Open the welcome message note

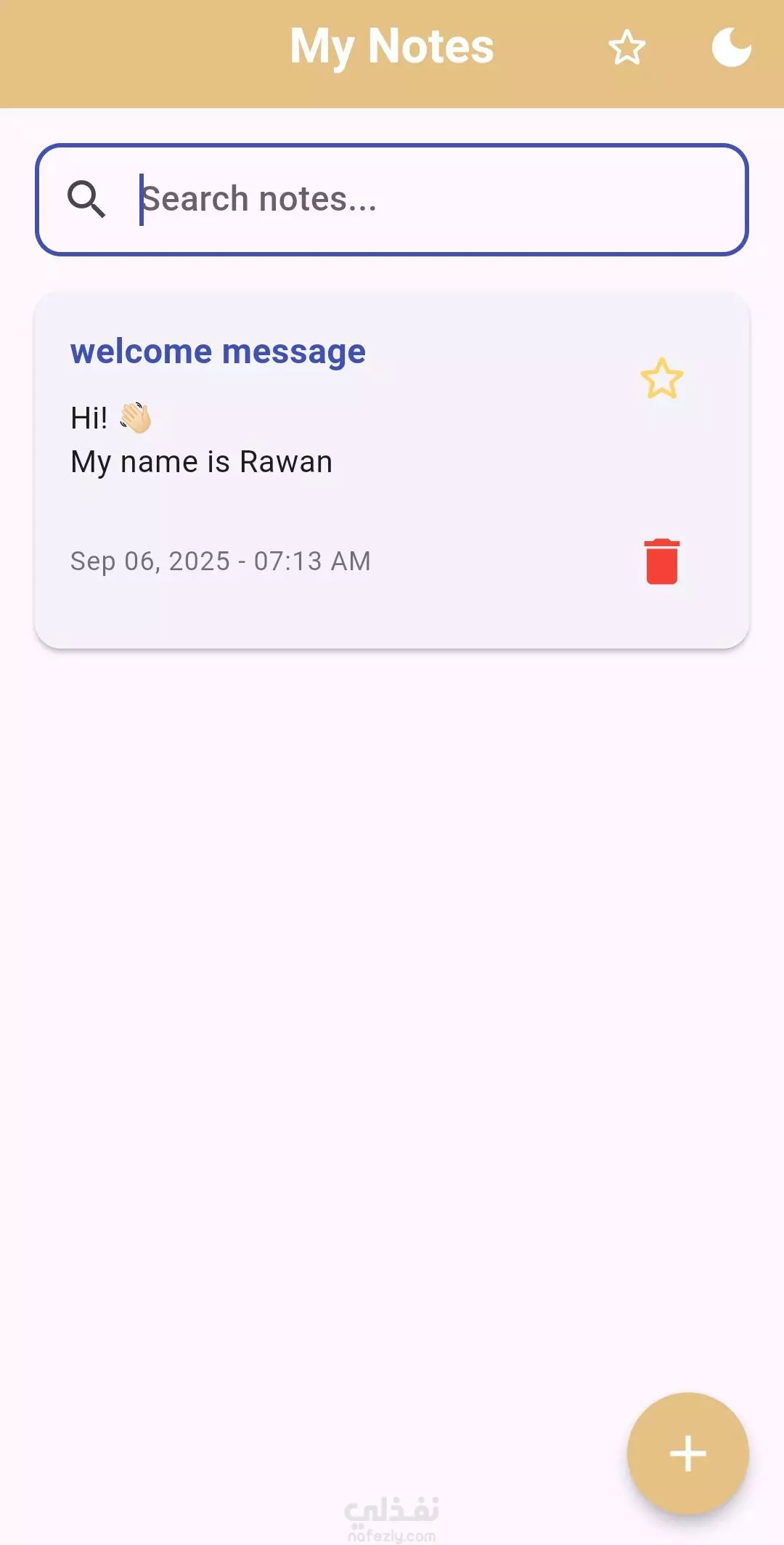coord(392,470)
